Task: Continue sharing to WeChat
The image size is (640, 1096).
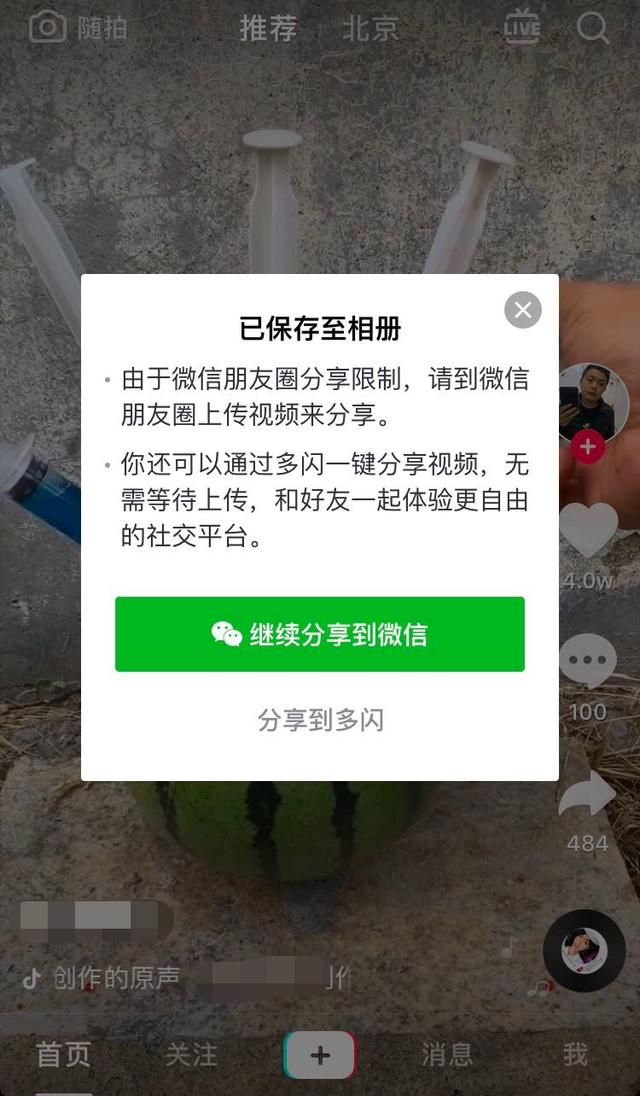Action: point(320,634)
